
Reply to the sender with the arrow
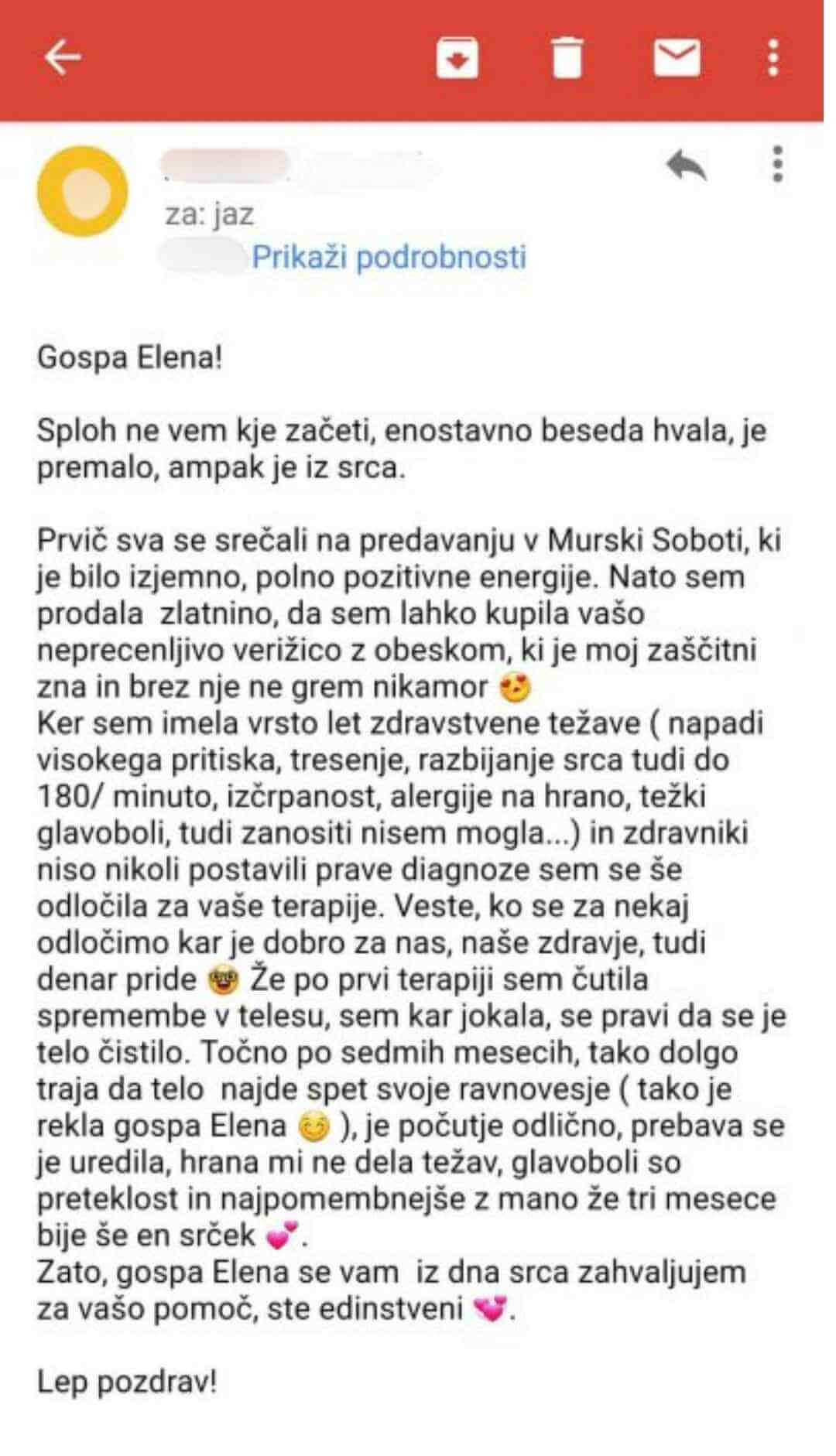click(x=686, y=164)
